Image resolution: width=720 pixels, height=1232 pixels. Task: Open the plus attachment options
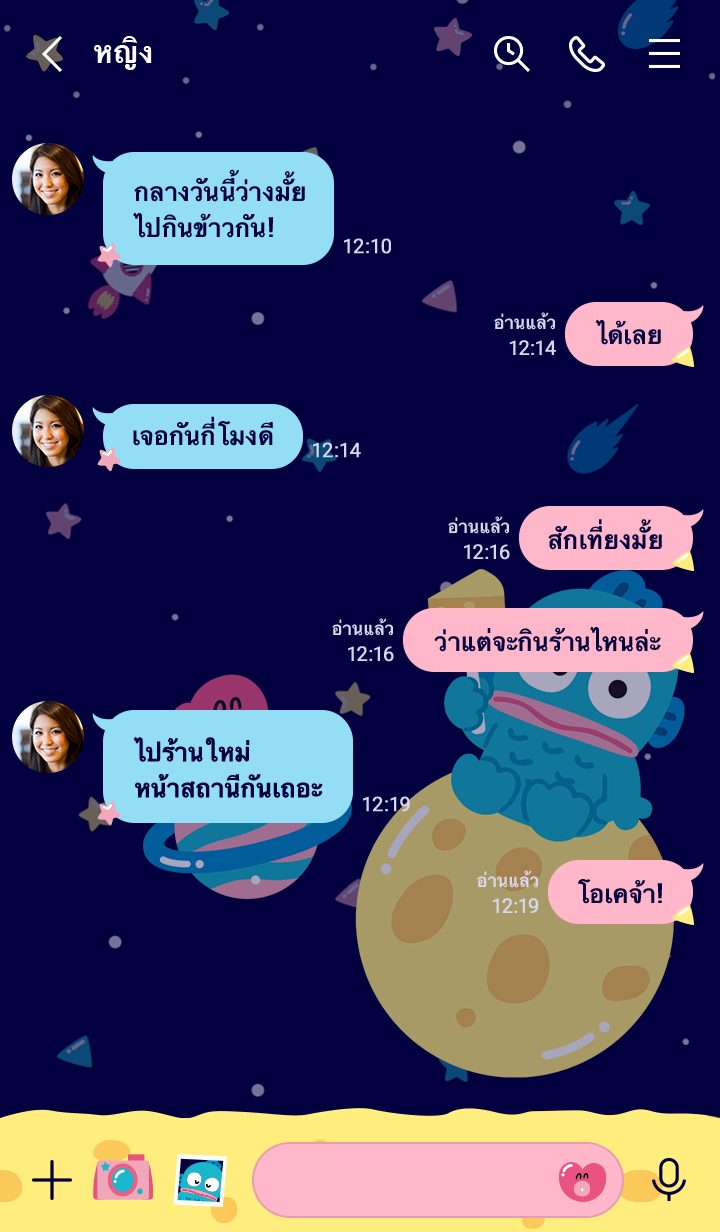[52, 1181]
